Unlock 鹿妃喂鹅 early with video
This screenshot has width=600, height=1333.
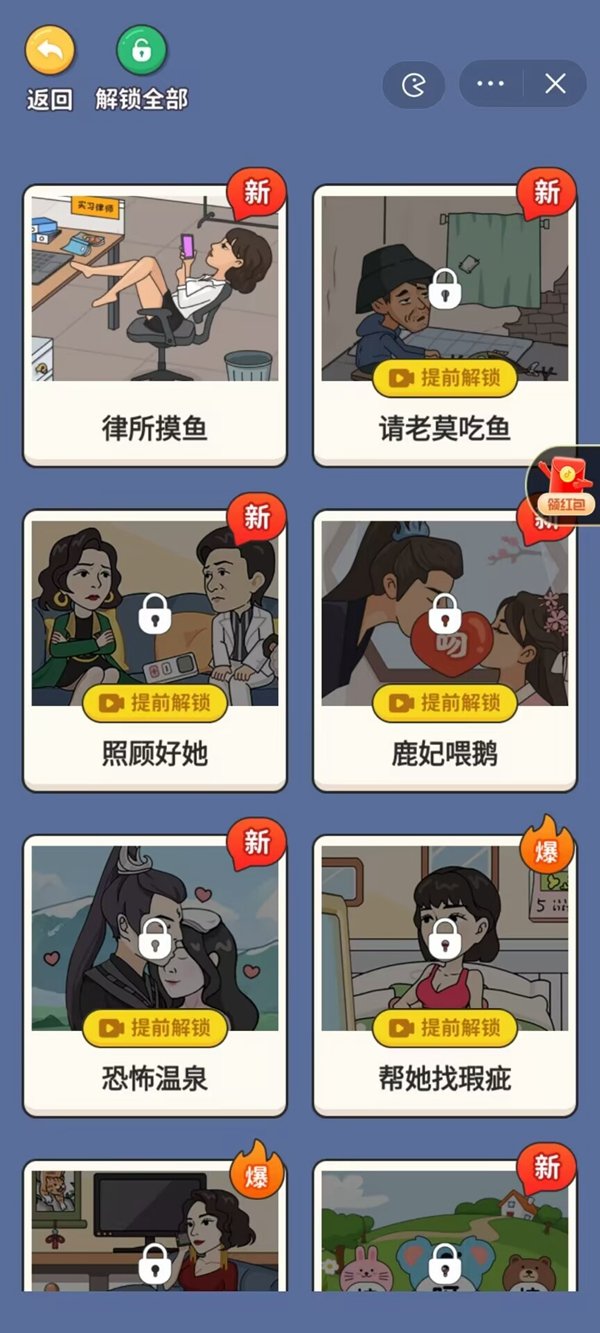445,703
